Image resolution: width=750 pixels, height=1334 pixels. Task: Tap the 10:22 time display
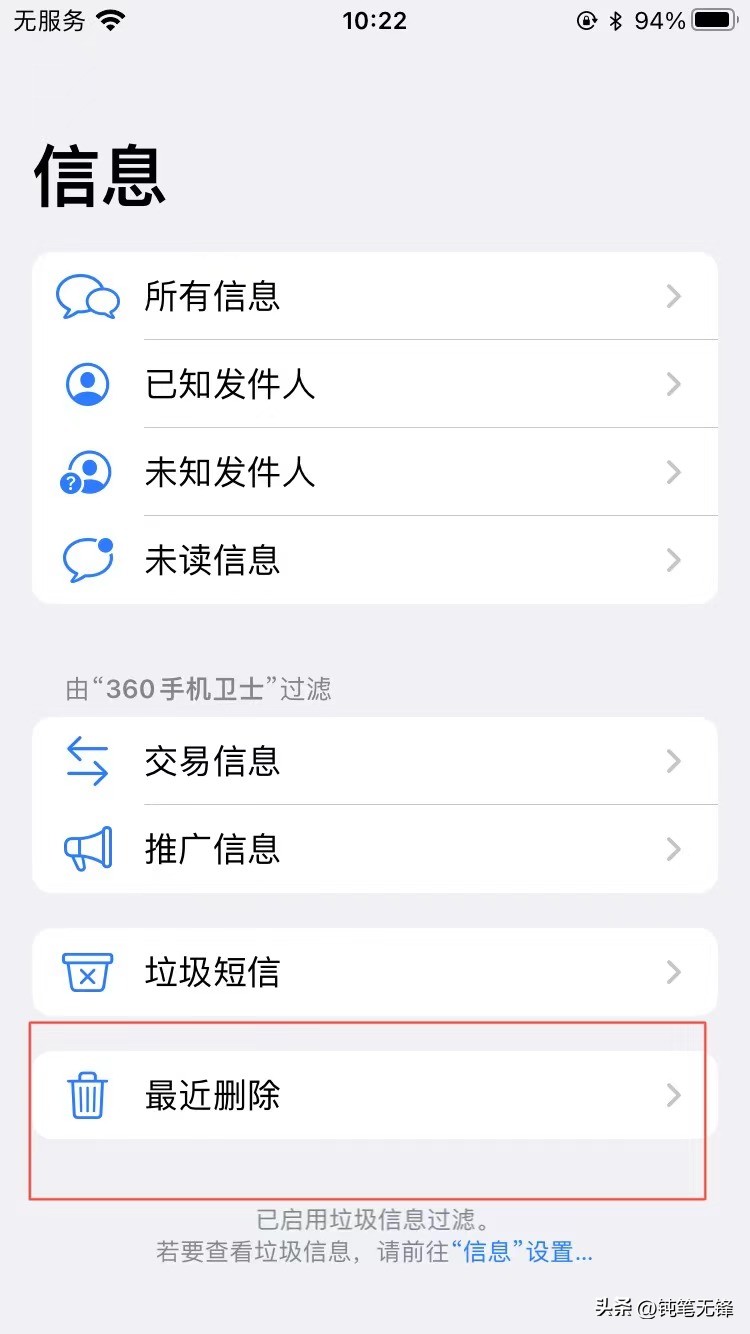click(x=375, y=19)
